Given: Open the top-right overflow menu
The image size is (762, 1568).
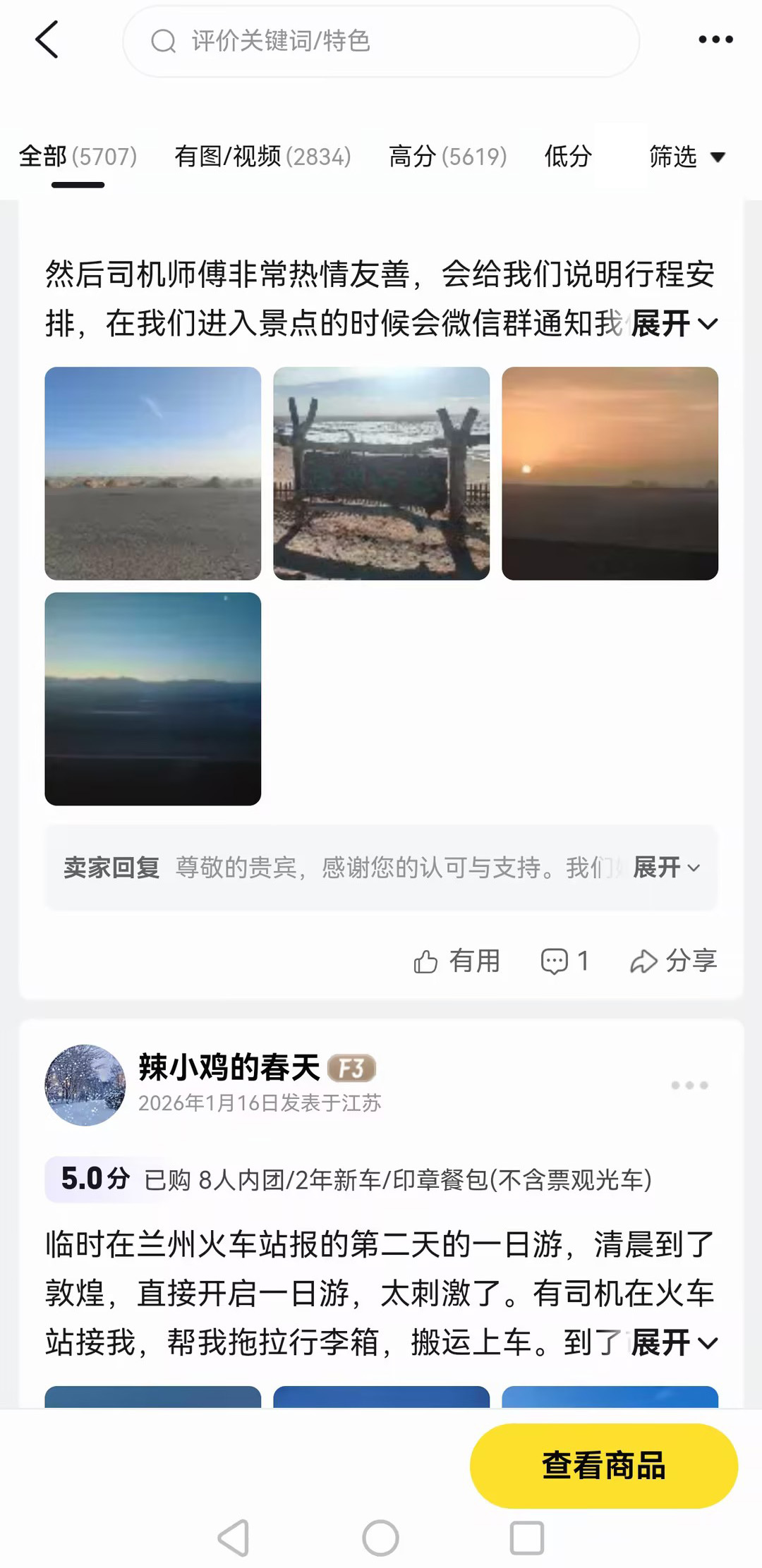Looking at the screenshot, I should pos(715,39).
